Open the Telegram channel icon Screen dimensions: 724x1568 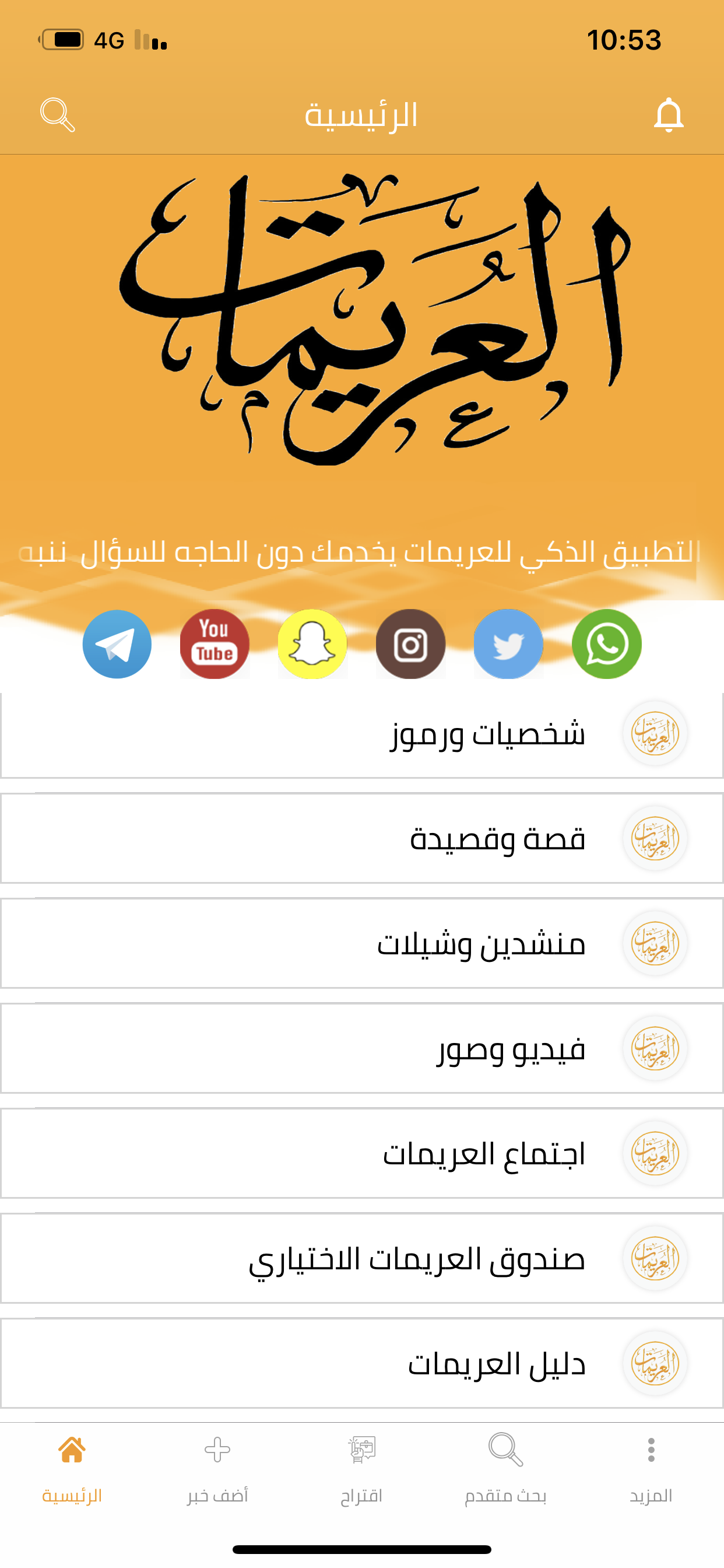(x=117, y=644)
